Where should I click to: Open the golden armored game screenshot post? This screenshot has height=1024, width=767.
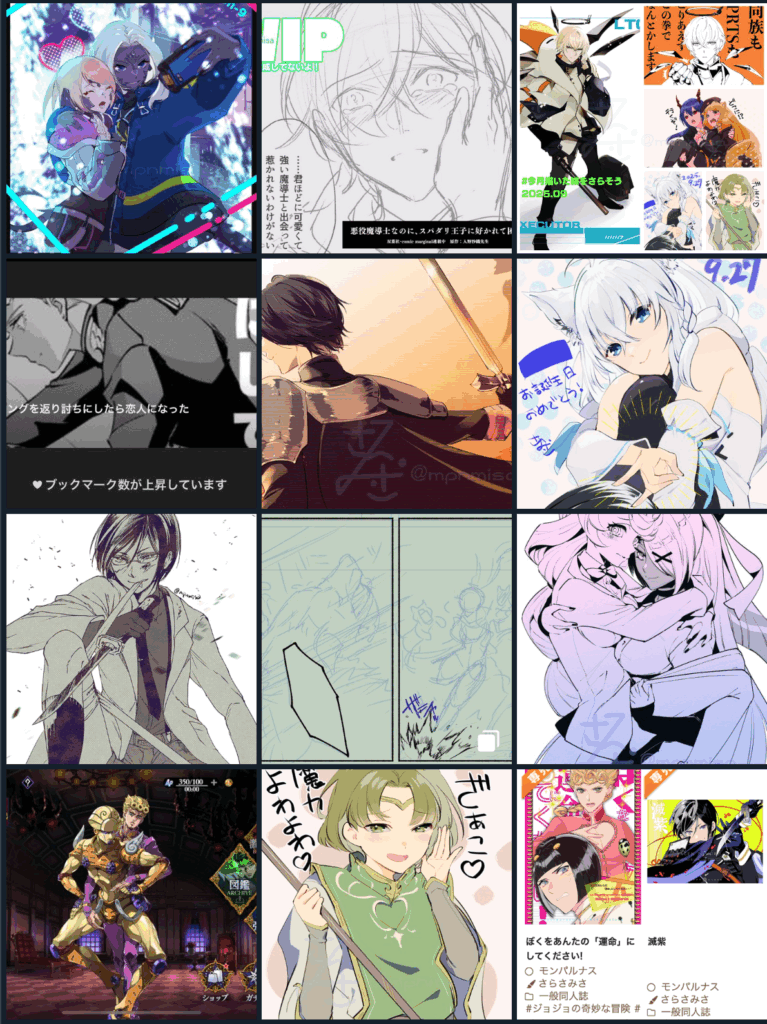pos(130,893)
